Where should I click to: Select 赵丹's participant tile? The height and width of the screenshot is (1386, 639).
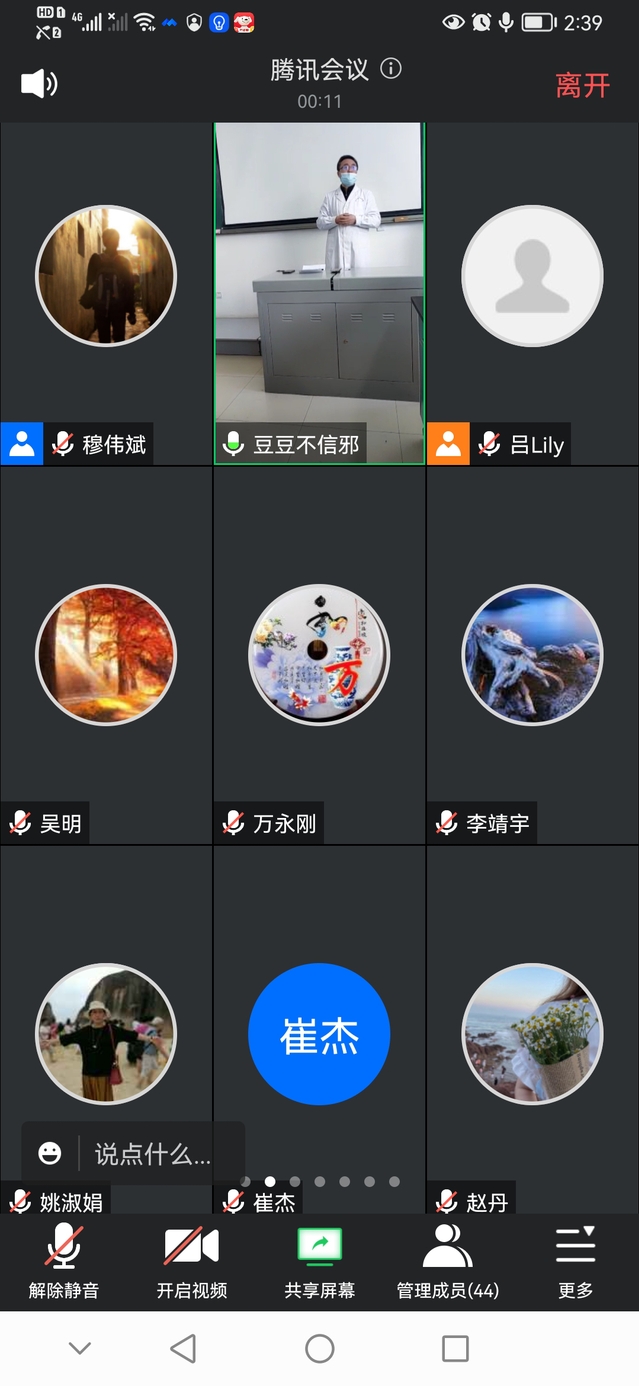532,1034
